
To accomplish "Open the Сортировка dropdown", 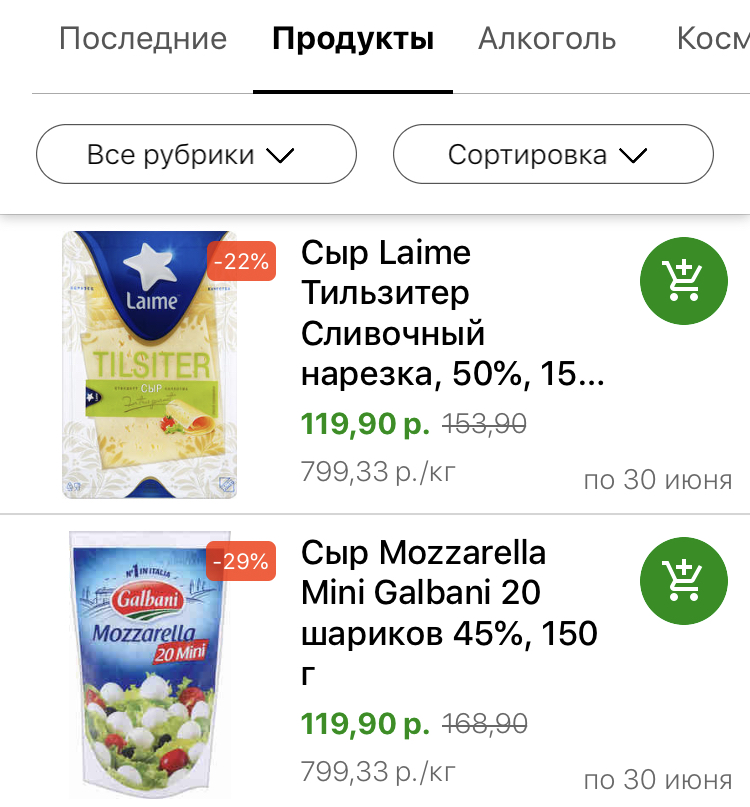I will tap(553, 155).
